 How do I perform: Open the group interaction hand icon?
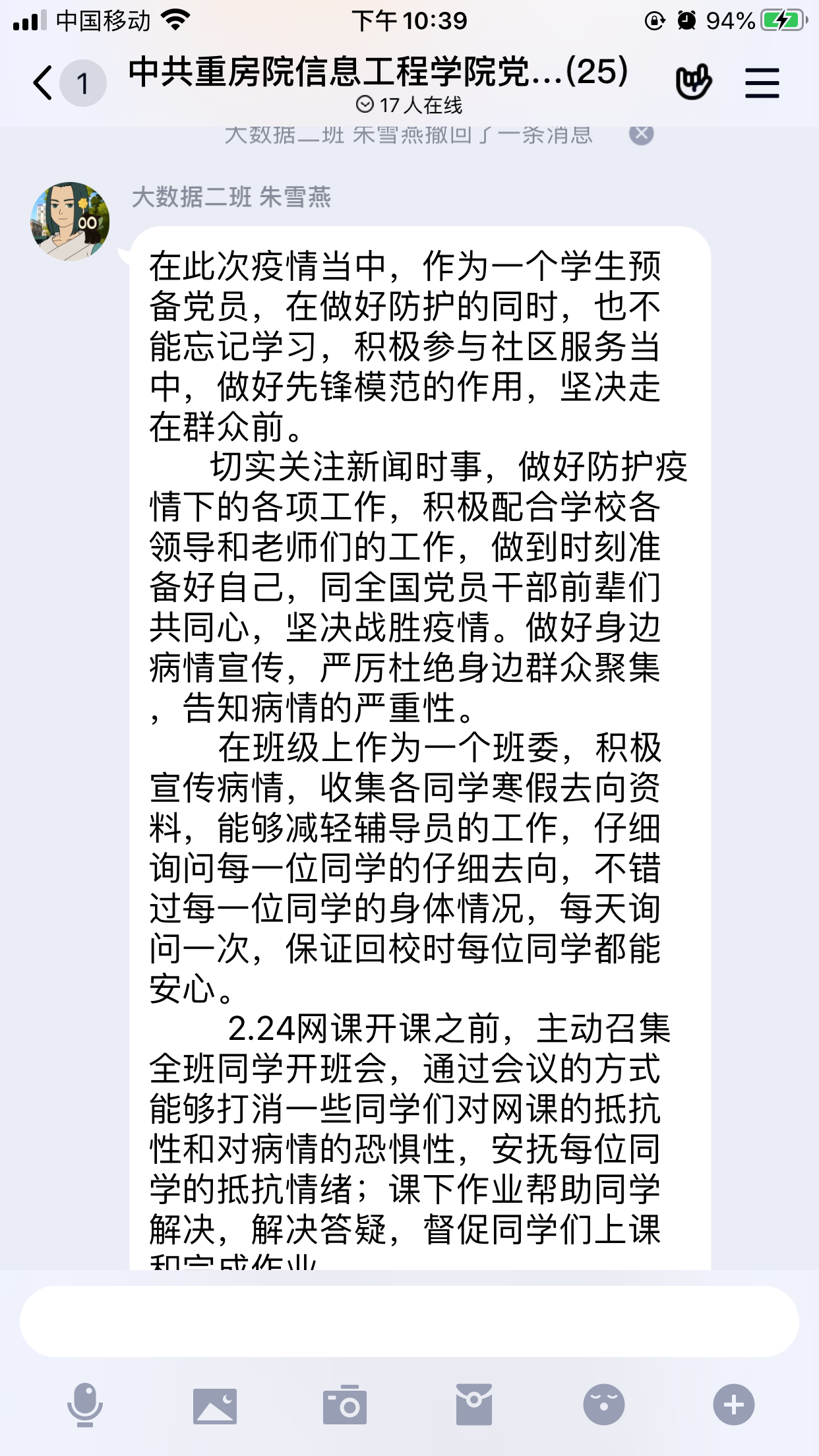(x=694, y=82)
